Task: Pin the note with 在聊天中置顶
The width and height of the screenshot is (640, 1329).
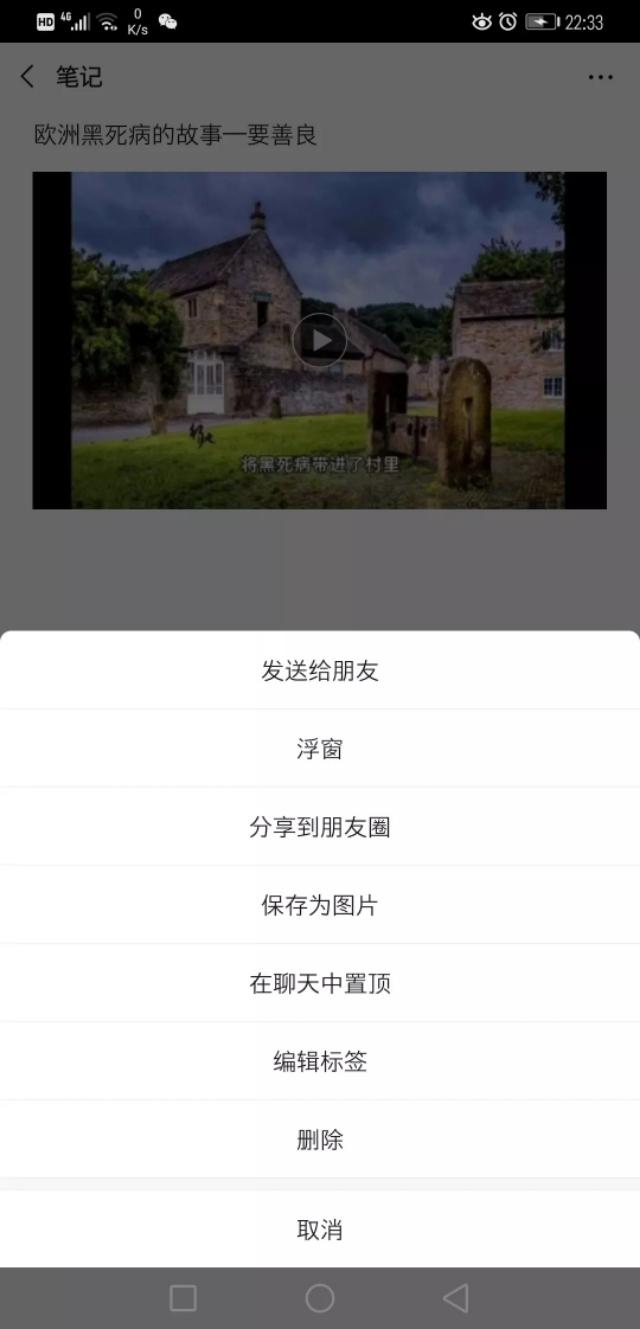Action: (320, 983)
